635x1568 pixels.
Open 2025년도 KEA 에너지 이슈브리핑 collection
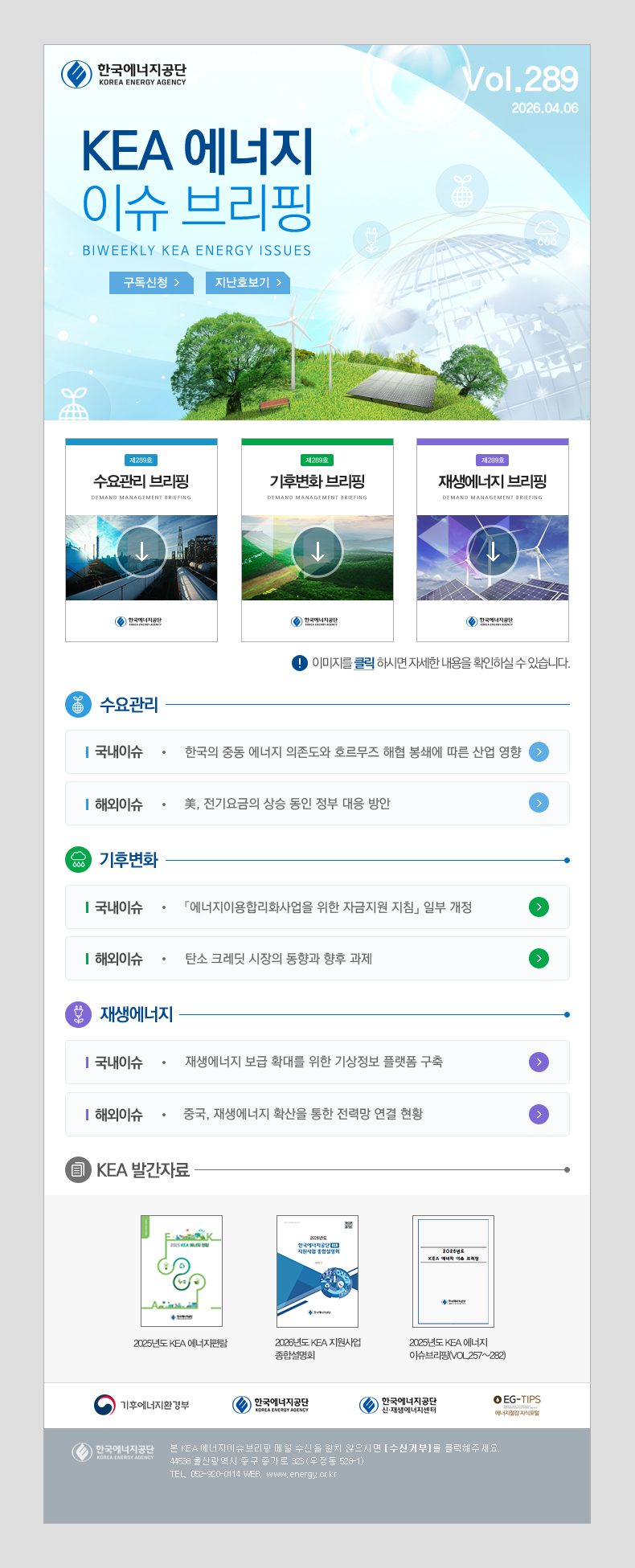[x=453, y=1271]
